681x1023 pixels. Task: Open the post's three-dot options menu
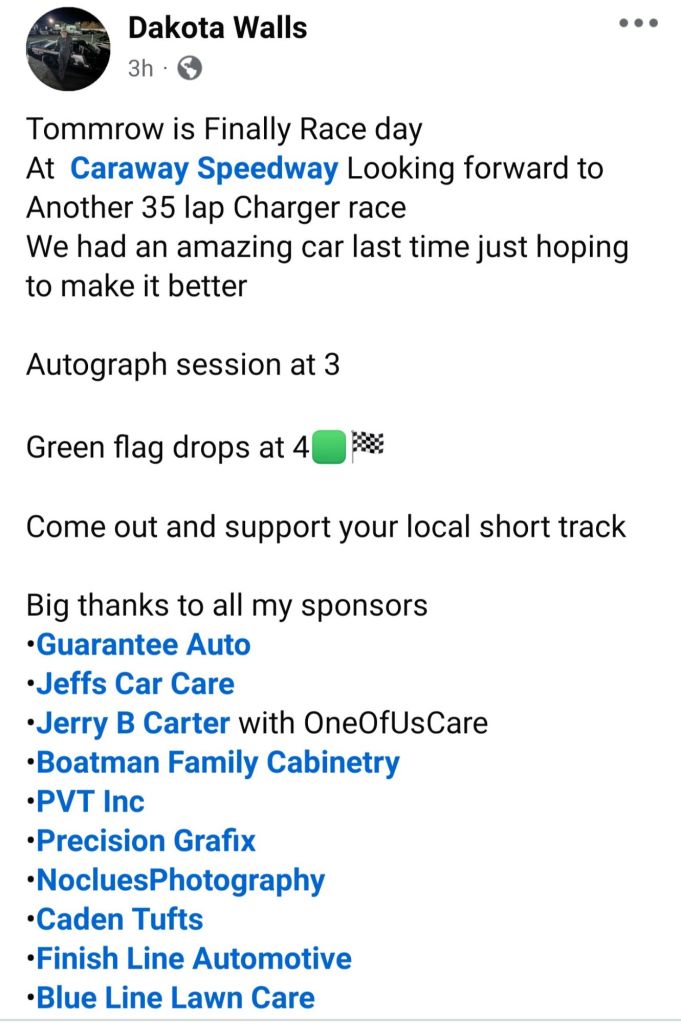click(639, 23)
